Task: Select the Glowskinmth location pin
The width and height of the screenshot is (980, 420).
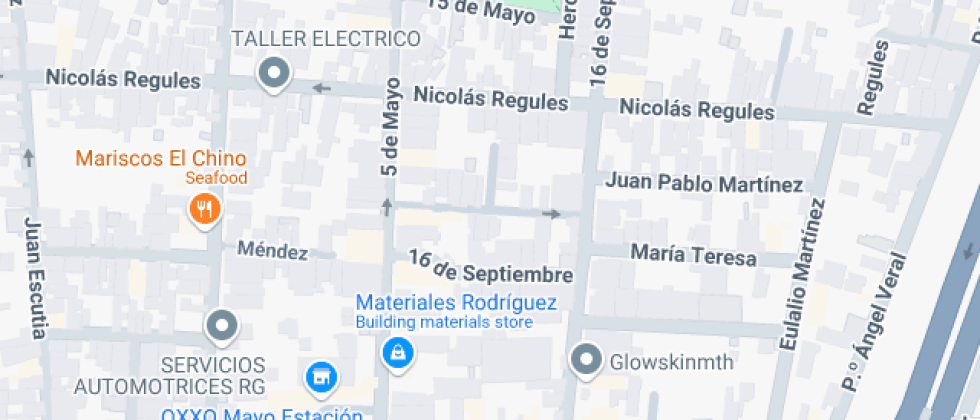Action: (585, 359)
